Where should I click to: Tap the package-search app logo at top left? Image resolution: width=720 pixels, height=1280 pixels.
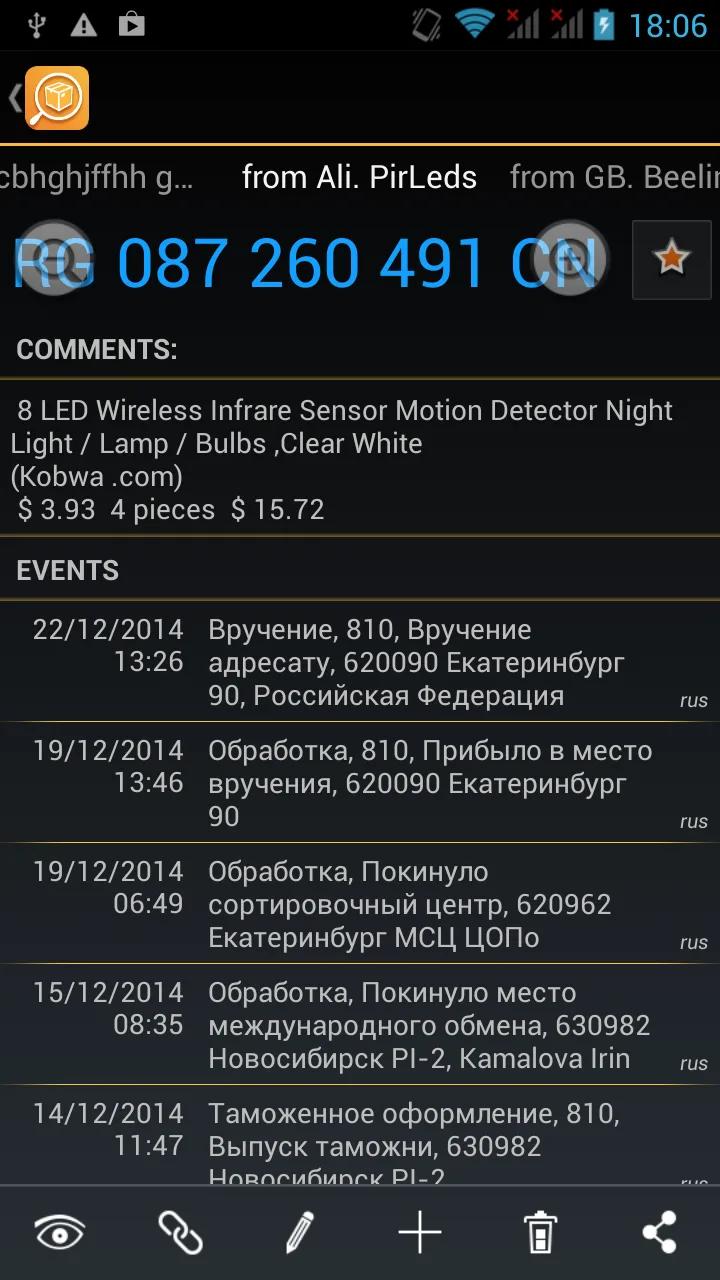[58, 97]
